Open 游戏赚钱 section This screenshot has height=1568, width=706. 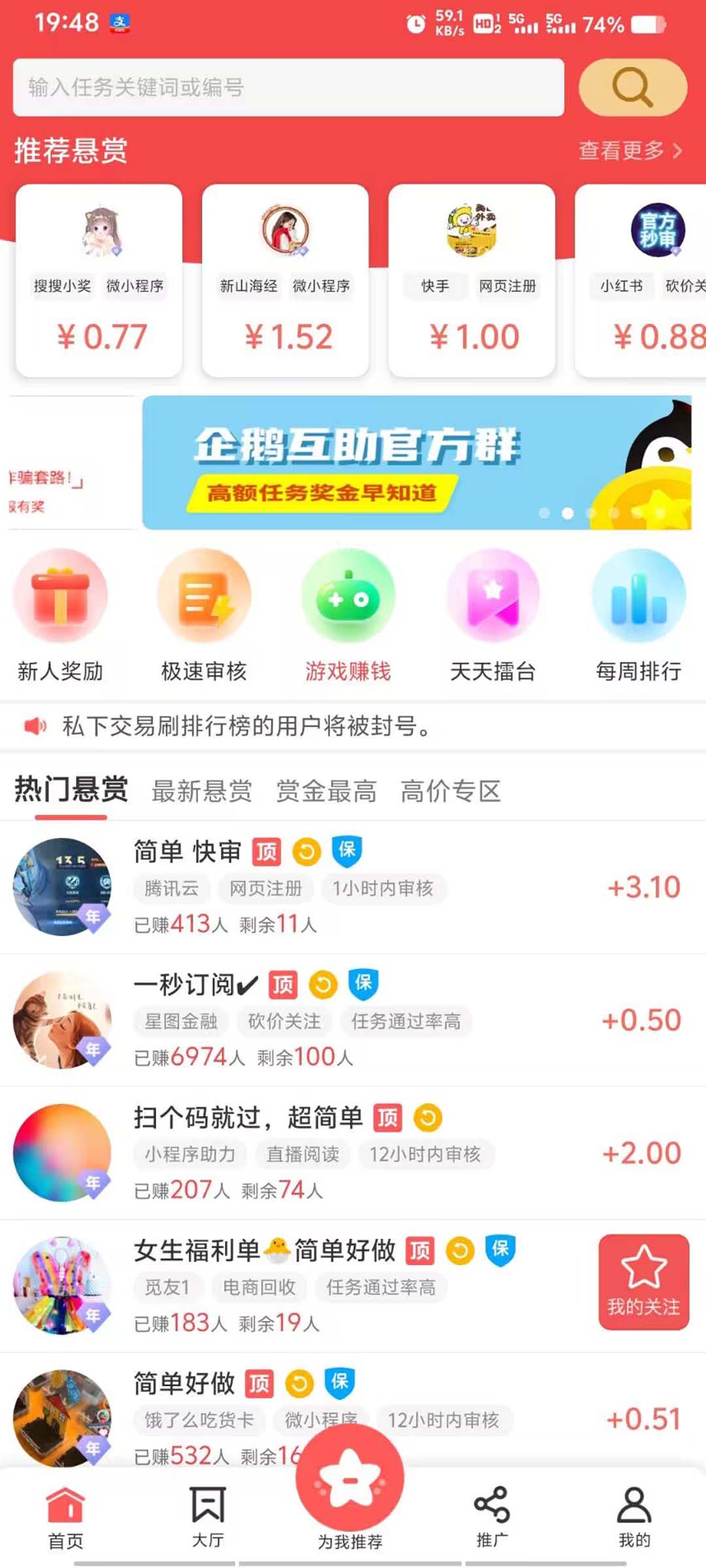(348, 615)
